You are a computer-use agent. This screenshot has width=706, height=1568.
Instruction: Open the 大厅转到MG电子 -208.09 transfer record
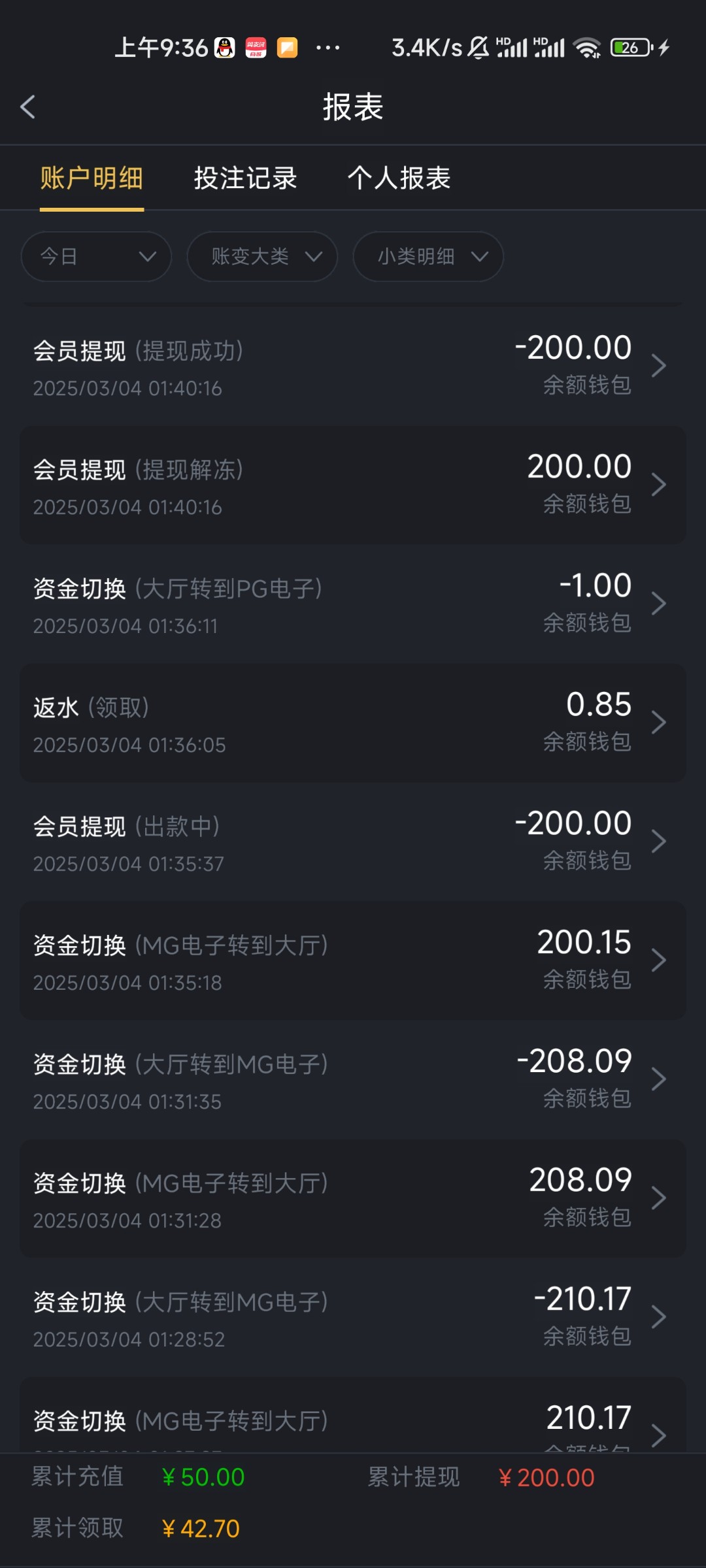353,1079
